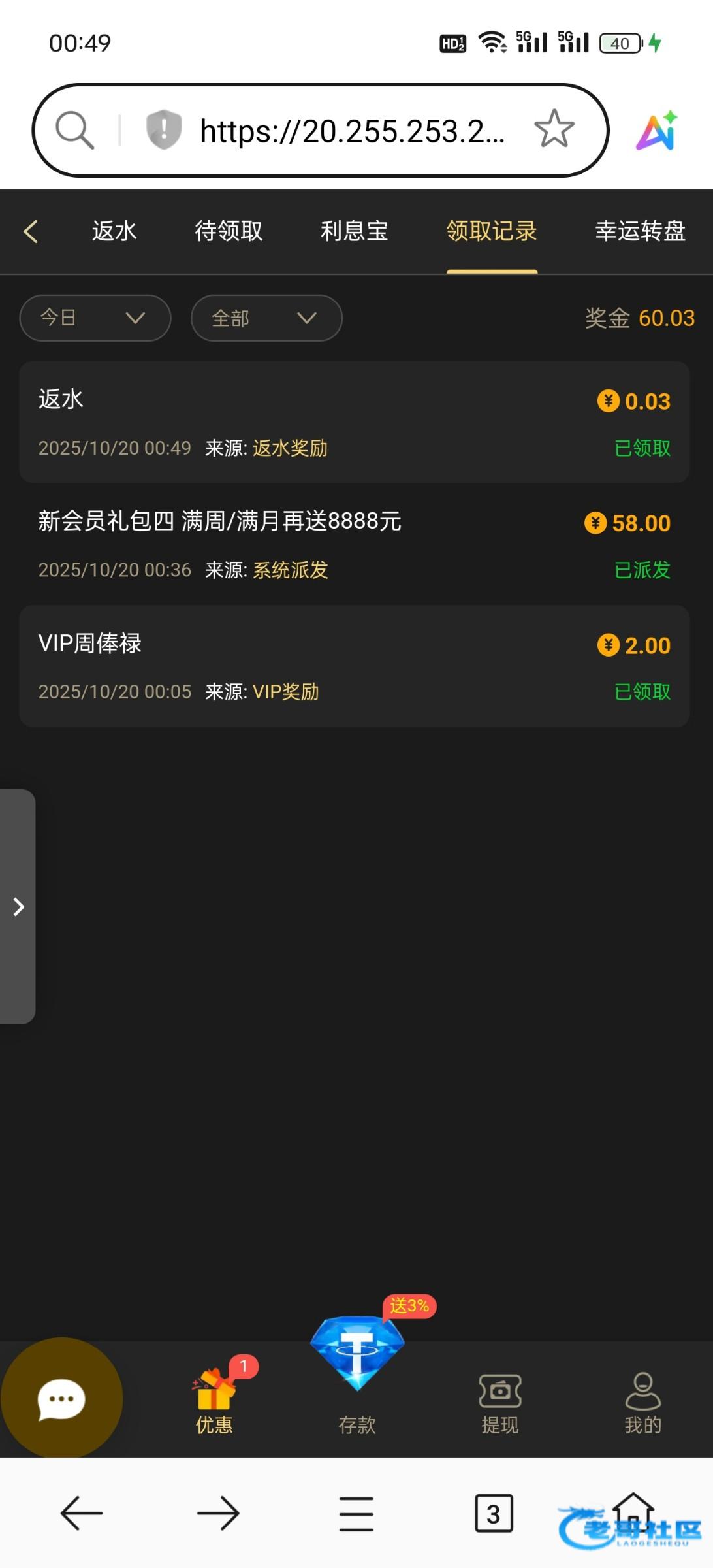
Task: Tap the browser URL address bar
Action: point(353,131)
